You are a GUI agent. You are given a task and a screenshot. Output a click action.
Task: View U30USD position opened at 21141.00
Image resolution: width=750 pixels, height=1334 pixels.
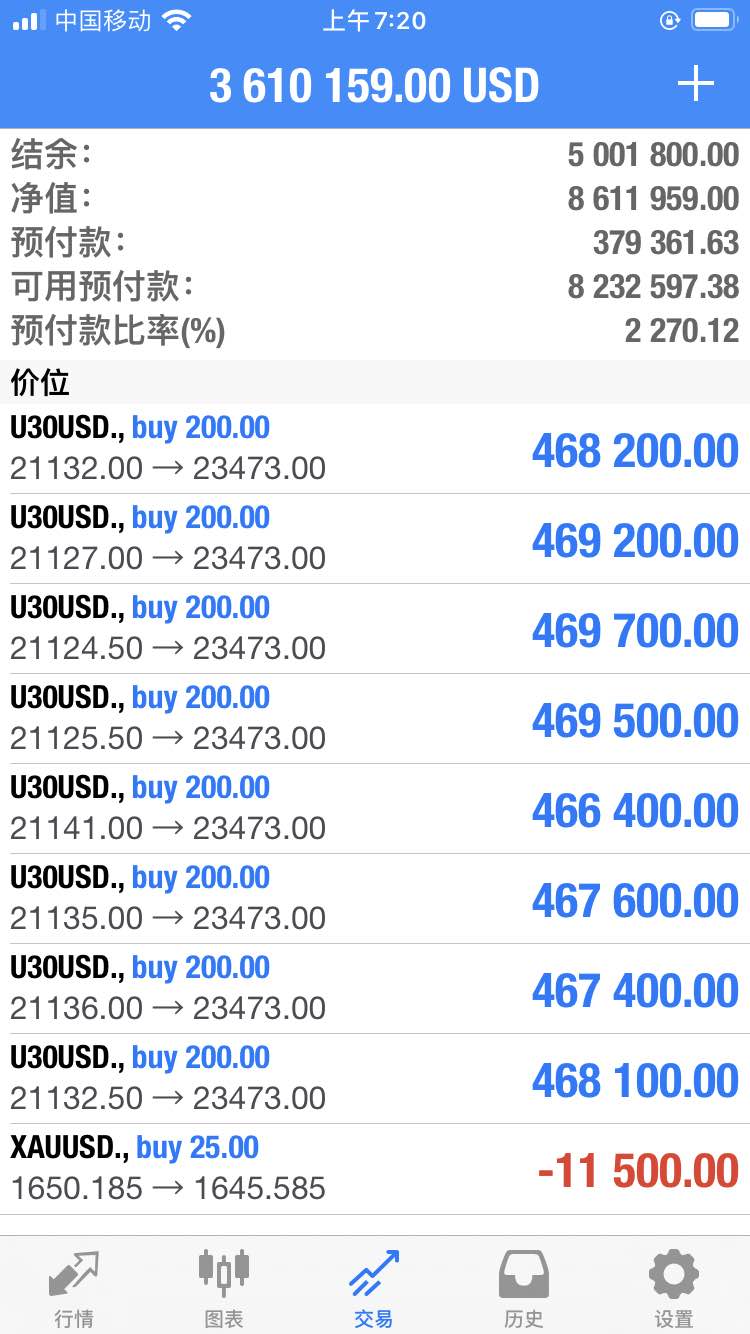[x=375, y=809]
